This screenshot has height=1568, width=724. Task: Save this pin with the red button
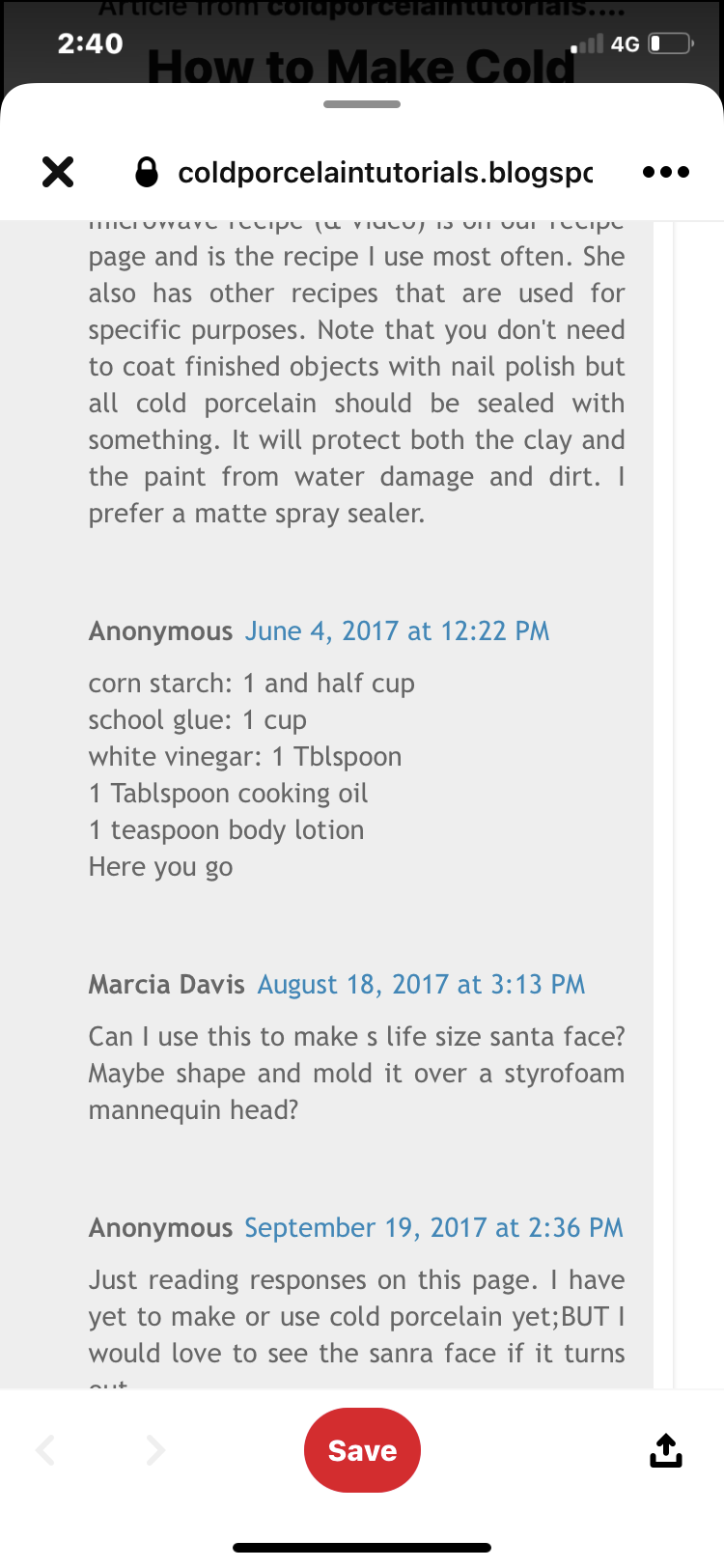362,1450
